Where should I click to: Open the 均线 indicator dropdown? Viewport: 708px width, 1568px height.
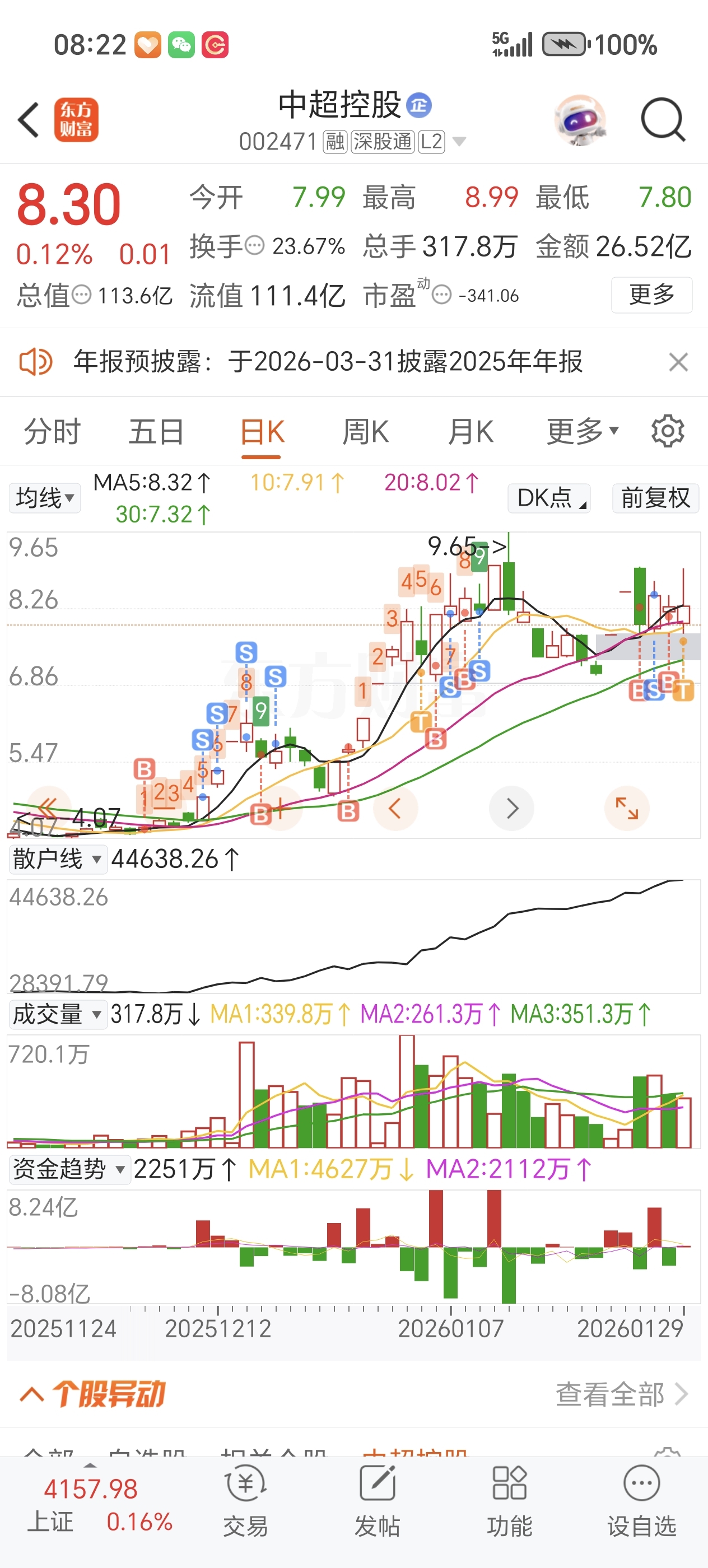pos(44,498)
